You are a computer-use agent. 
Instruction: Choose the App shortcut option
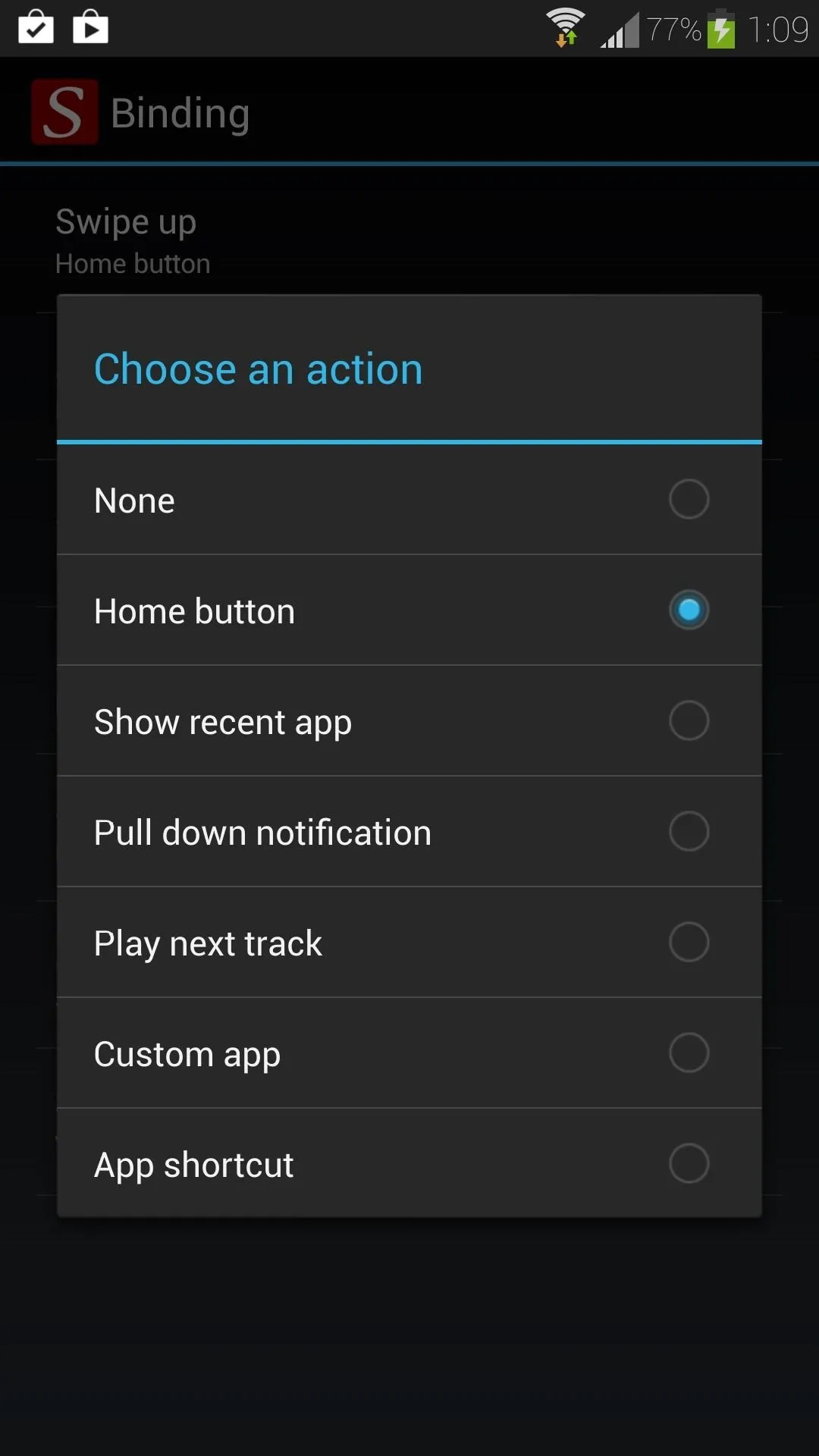tap(409, 1163)
